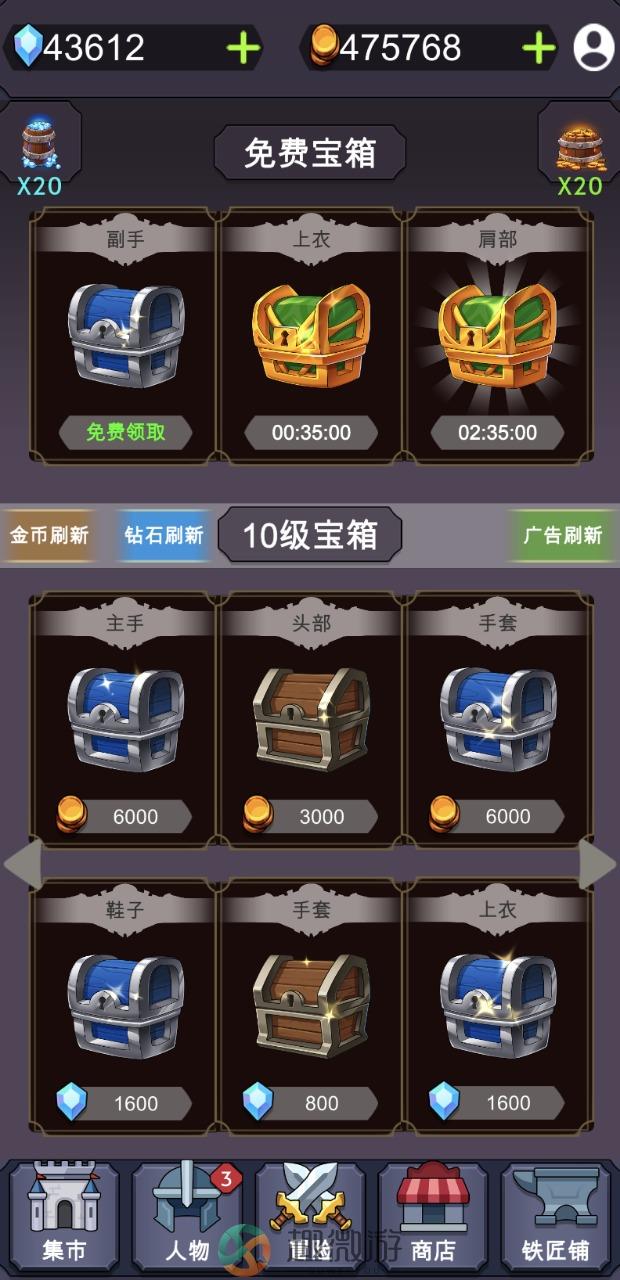Buy the 手套 chest for 800 diamonds
620x1280 pixels.
coord(311,1103)
